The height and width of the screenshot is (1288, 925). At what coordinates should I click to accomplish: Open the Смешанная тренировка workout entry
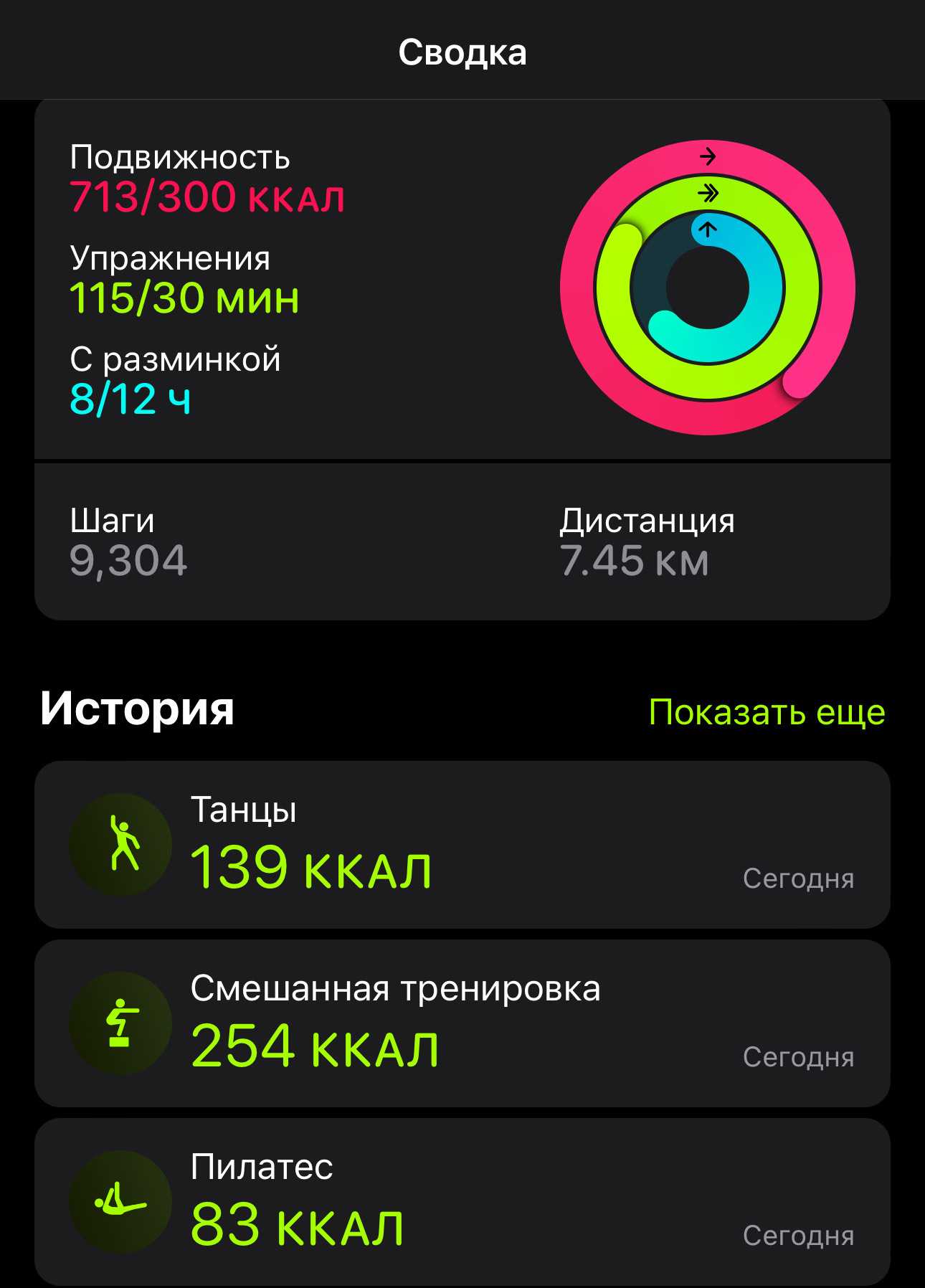pos(462,1023)
